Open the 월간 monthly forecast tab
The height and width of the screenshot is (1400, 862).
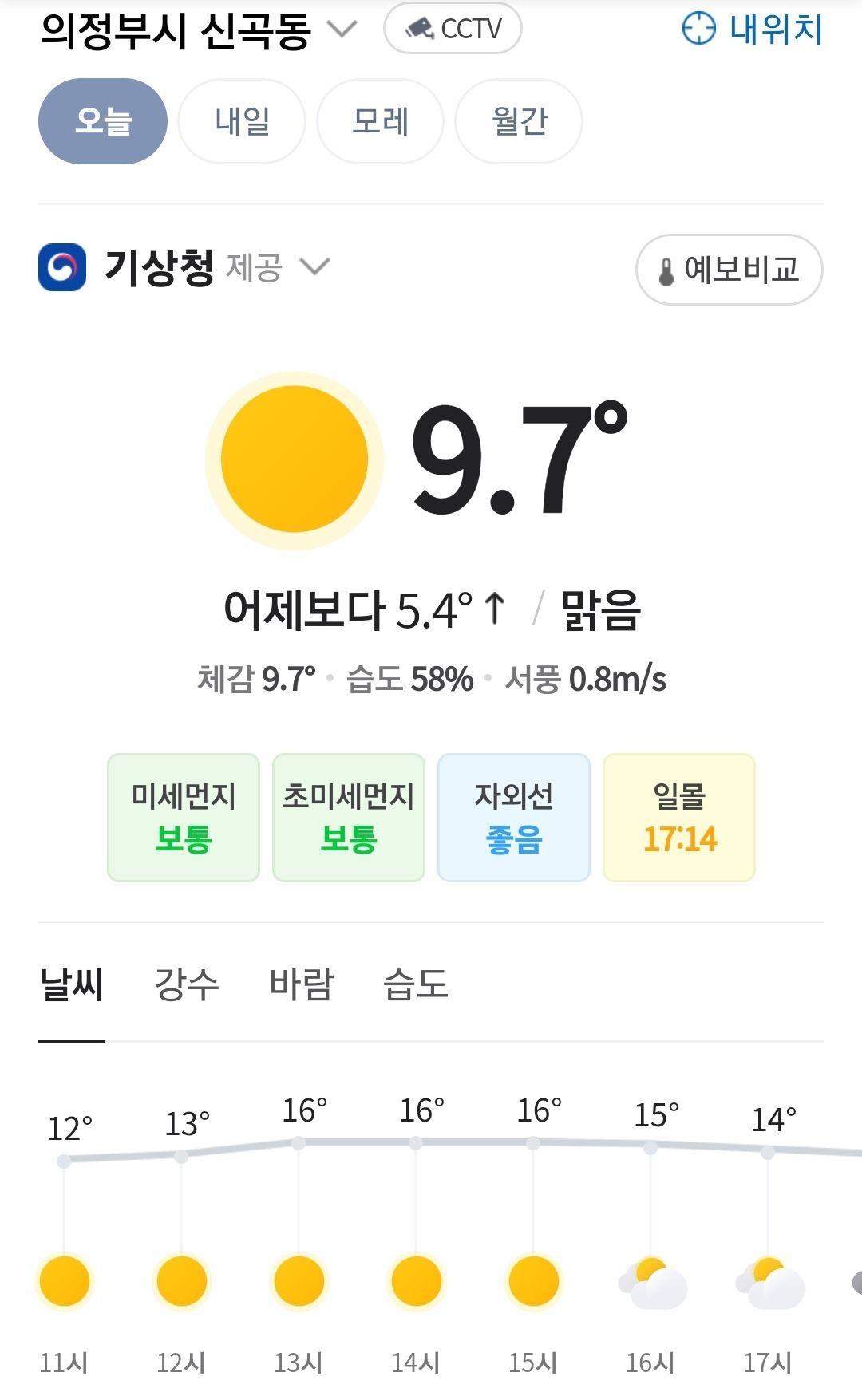point(519,121)
